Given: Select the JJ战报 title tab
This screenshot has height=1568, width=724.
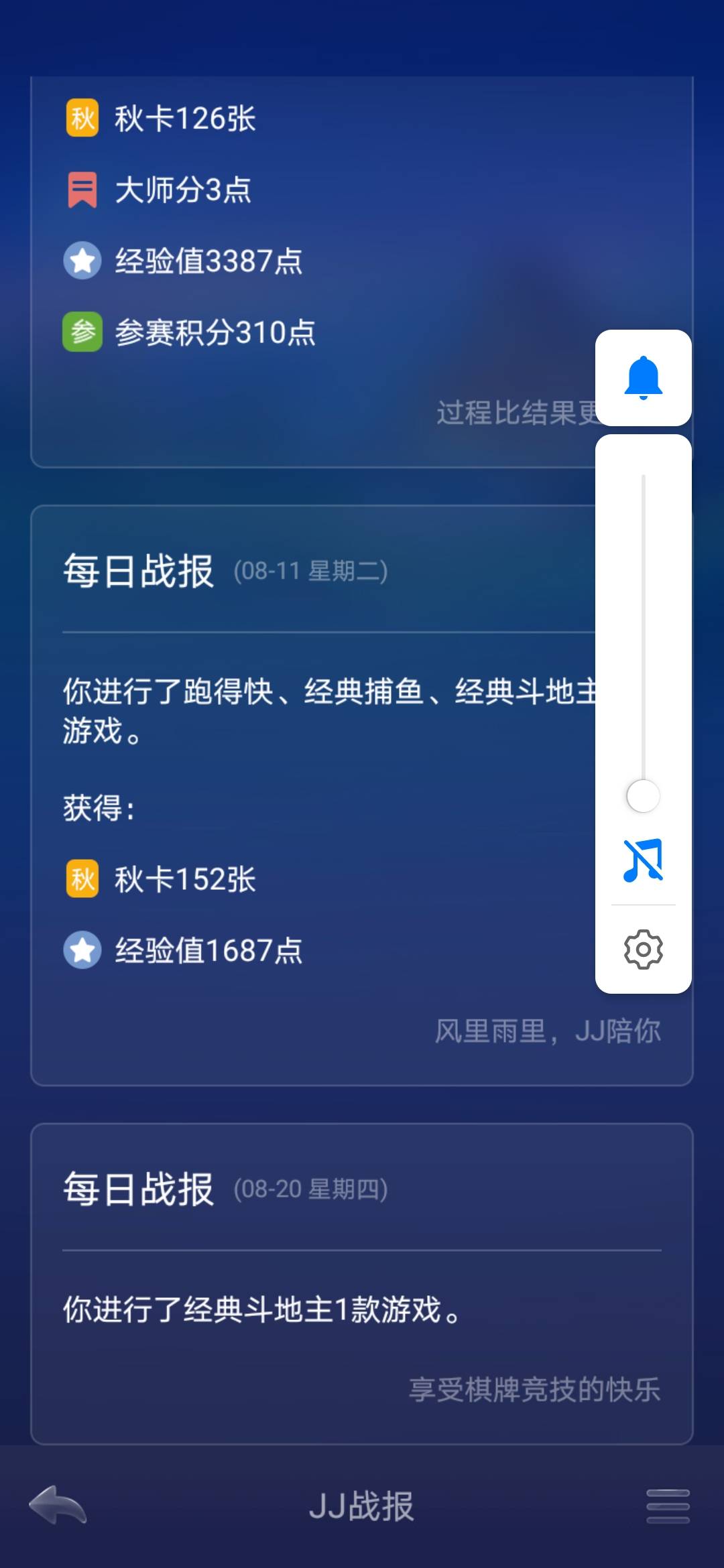Looking at the screenshot, I should 362,1506.
